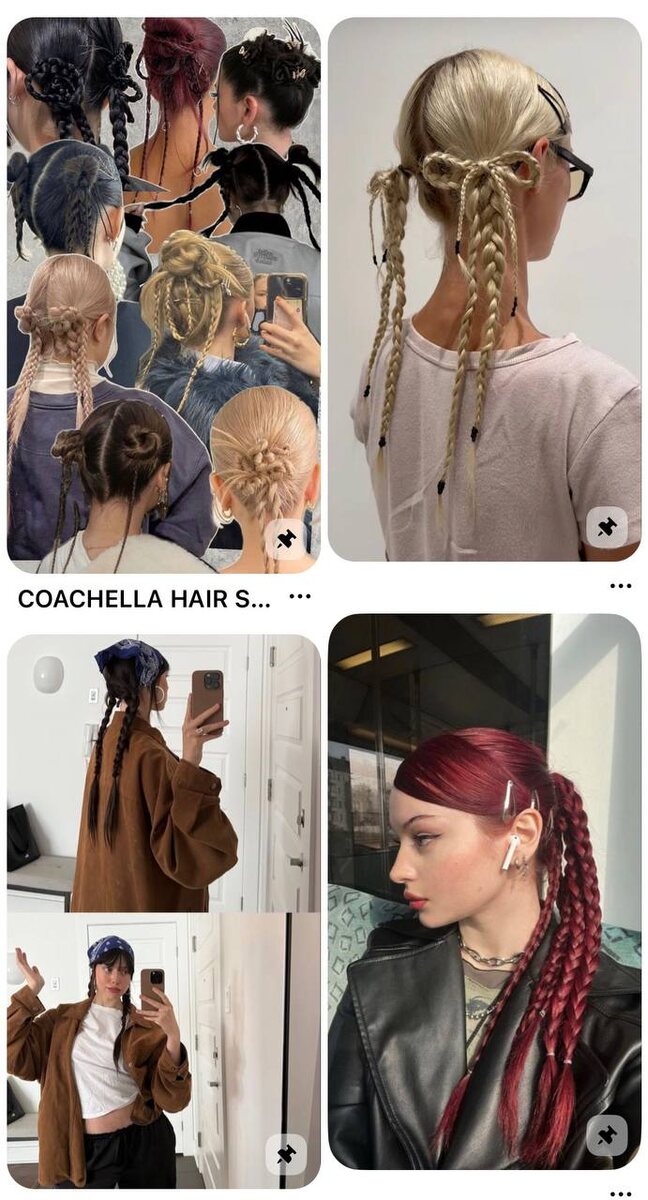Open the three-dot menu under the blonde braid pin
The image size is (648, 1200).
coord(621,586)
